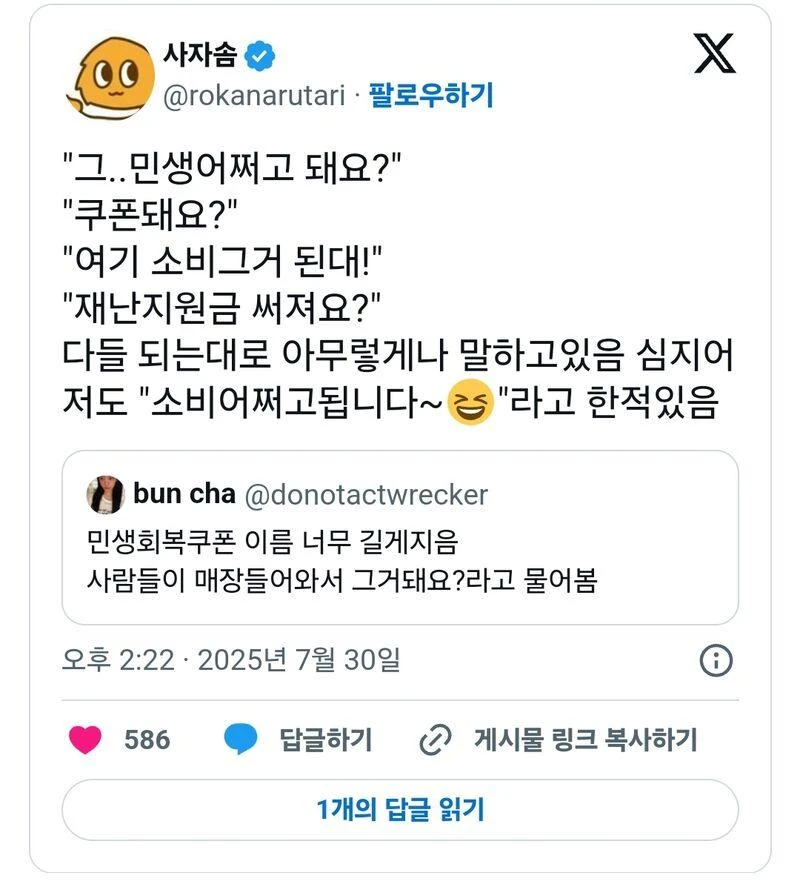Reply using 답글하기

click(x=297, y=740)
